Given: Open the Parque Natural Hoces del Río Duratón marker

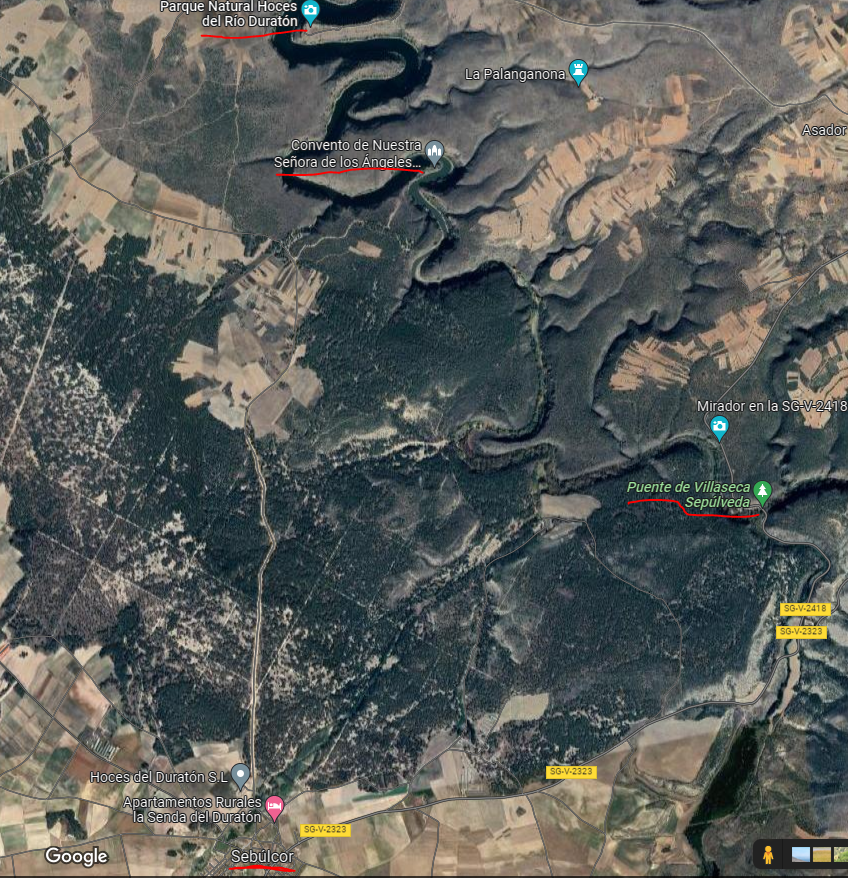Looking at the screenshot, I should pos(310,12).
